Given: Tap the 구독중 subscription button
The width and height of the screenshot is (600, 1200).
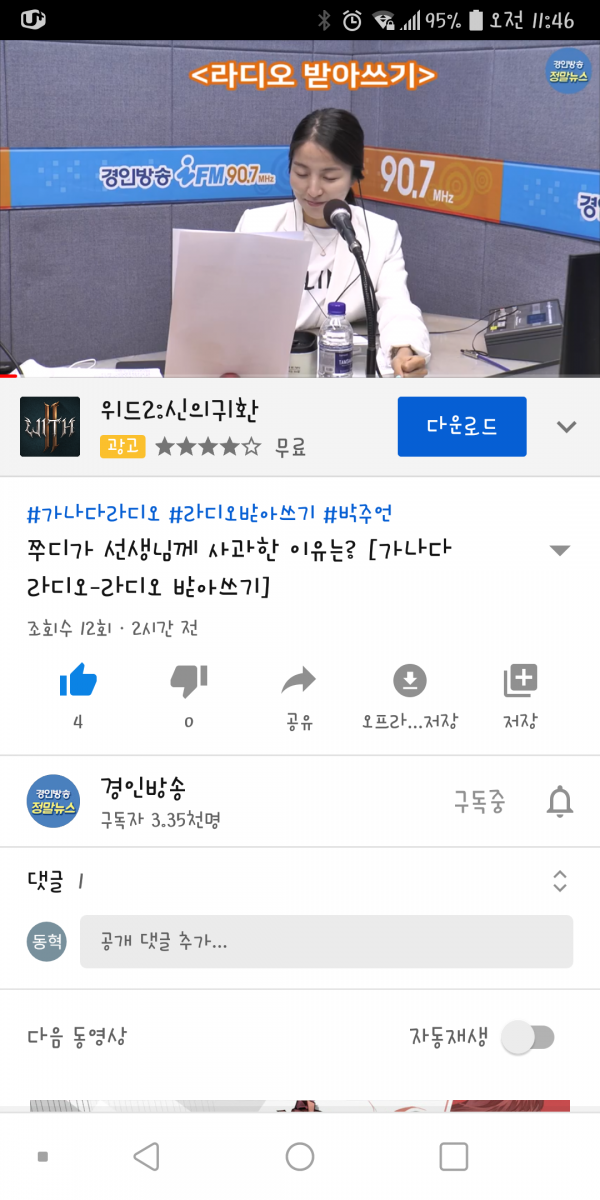Looking at the screenshot, I should coord(480,801).
